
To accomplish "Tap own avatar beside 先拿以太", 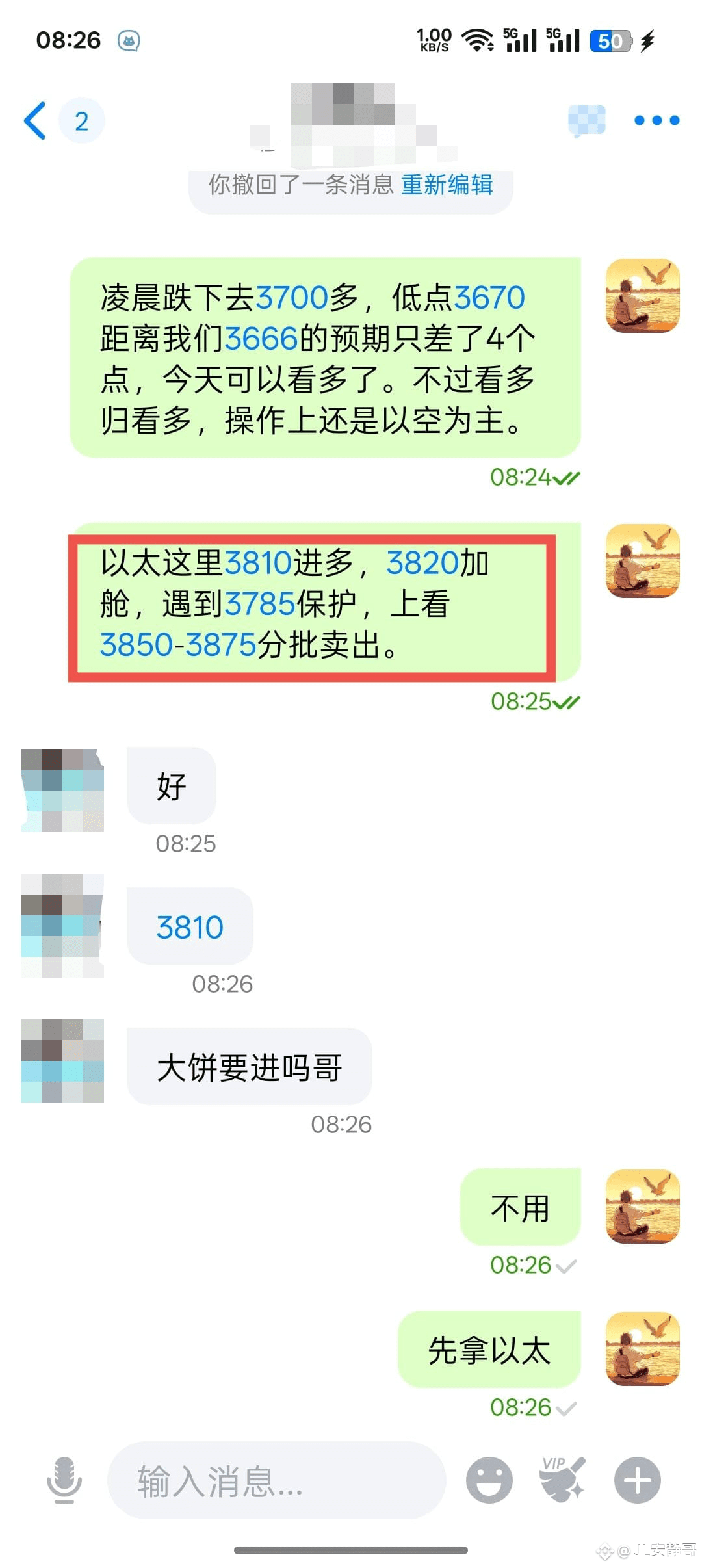I will tap(642, 1349).
